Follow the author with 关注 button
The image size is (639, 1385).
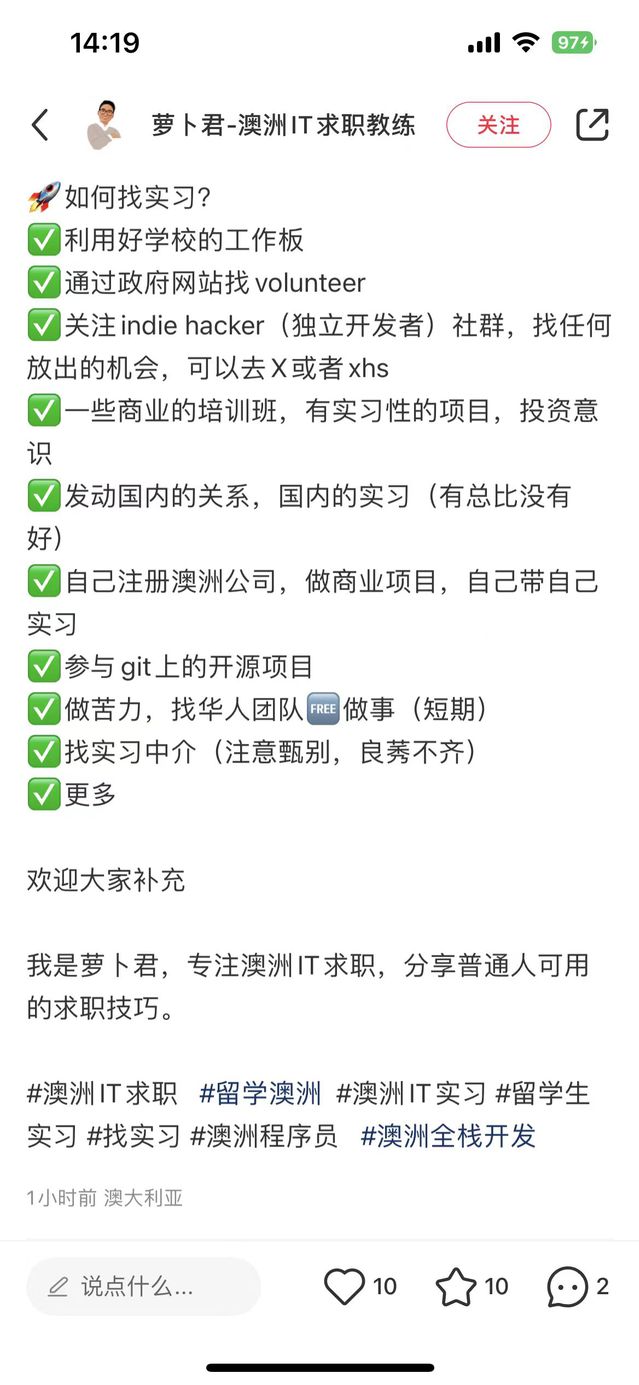tap(498, 125)
